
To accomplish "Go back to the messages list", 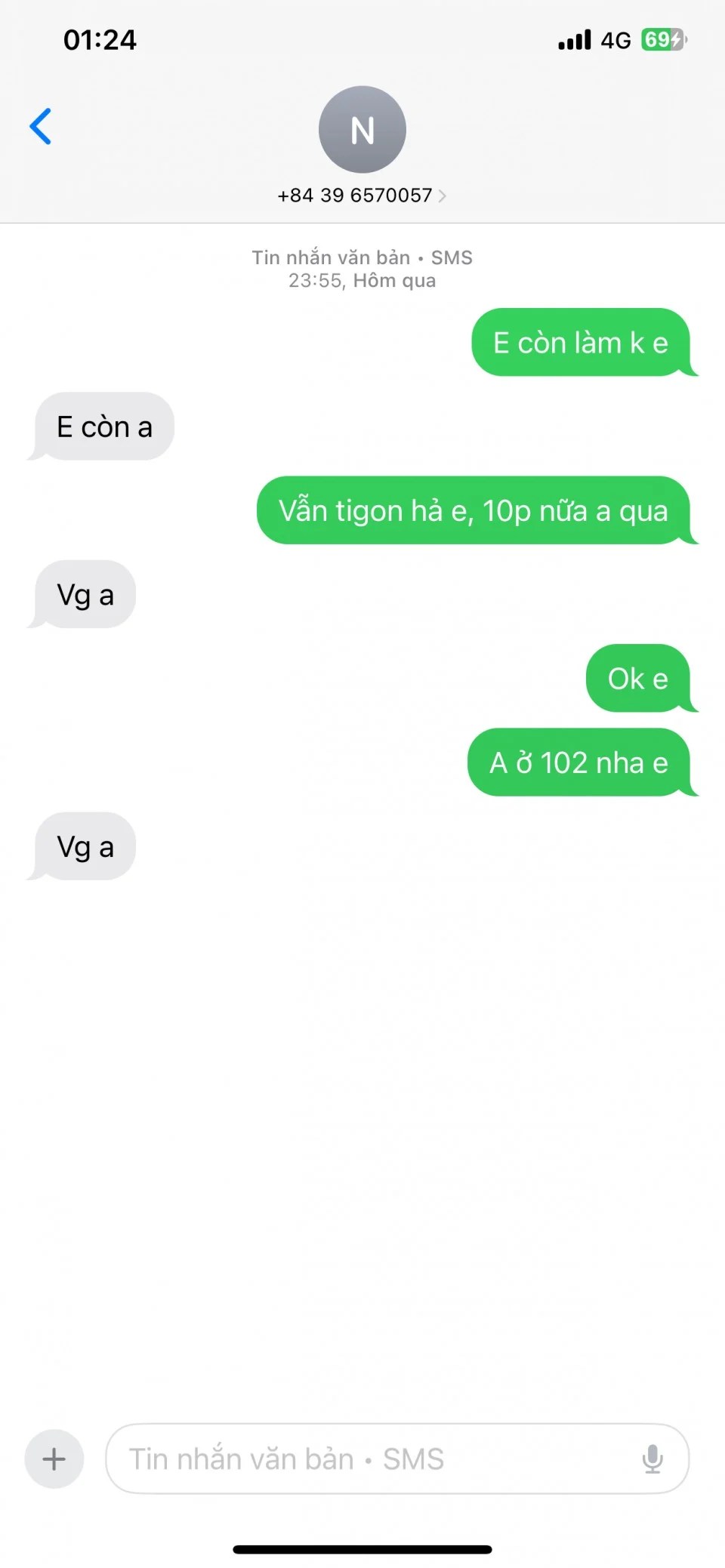I will (x=41, y=126).
